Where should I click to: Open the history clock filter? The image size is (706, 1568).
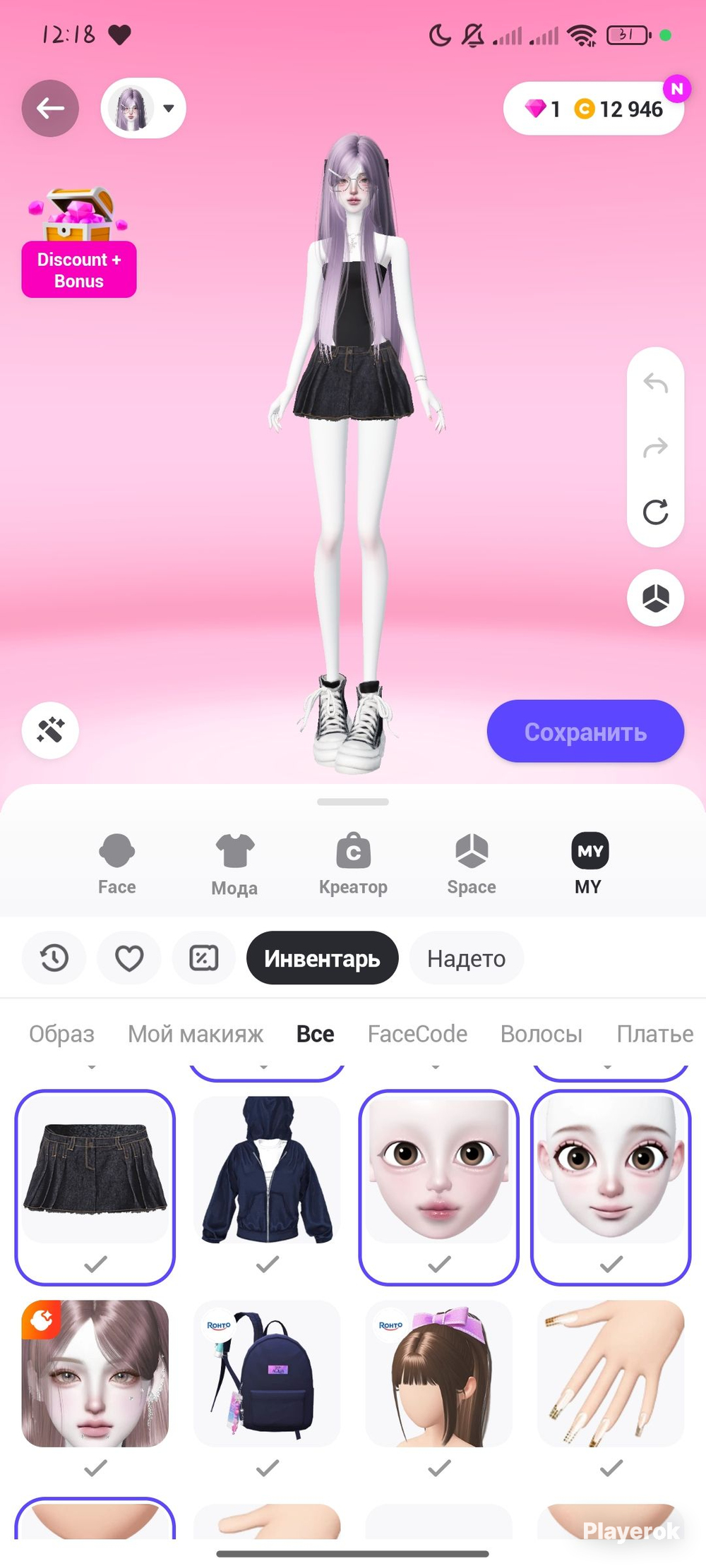pyautogui.click(x=54, y=958)
